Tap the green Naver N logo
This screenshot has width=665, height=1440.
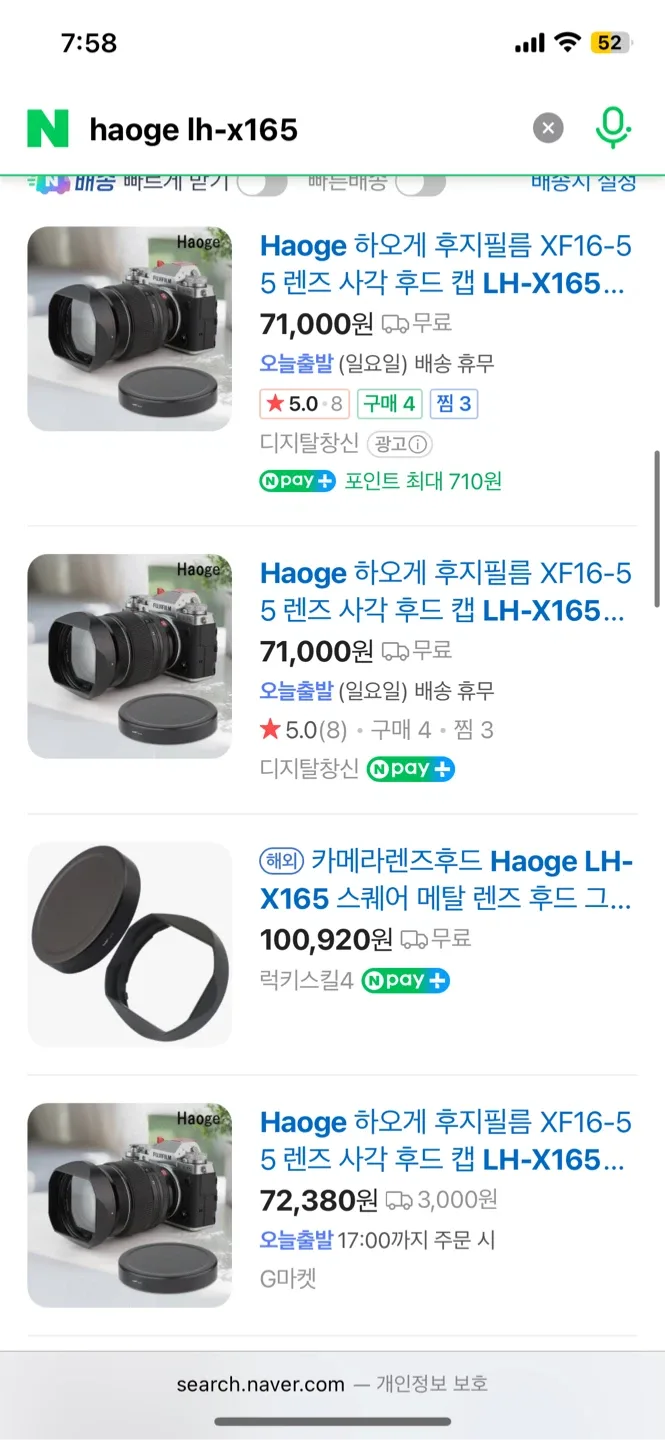(x=48, y=129)
